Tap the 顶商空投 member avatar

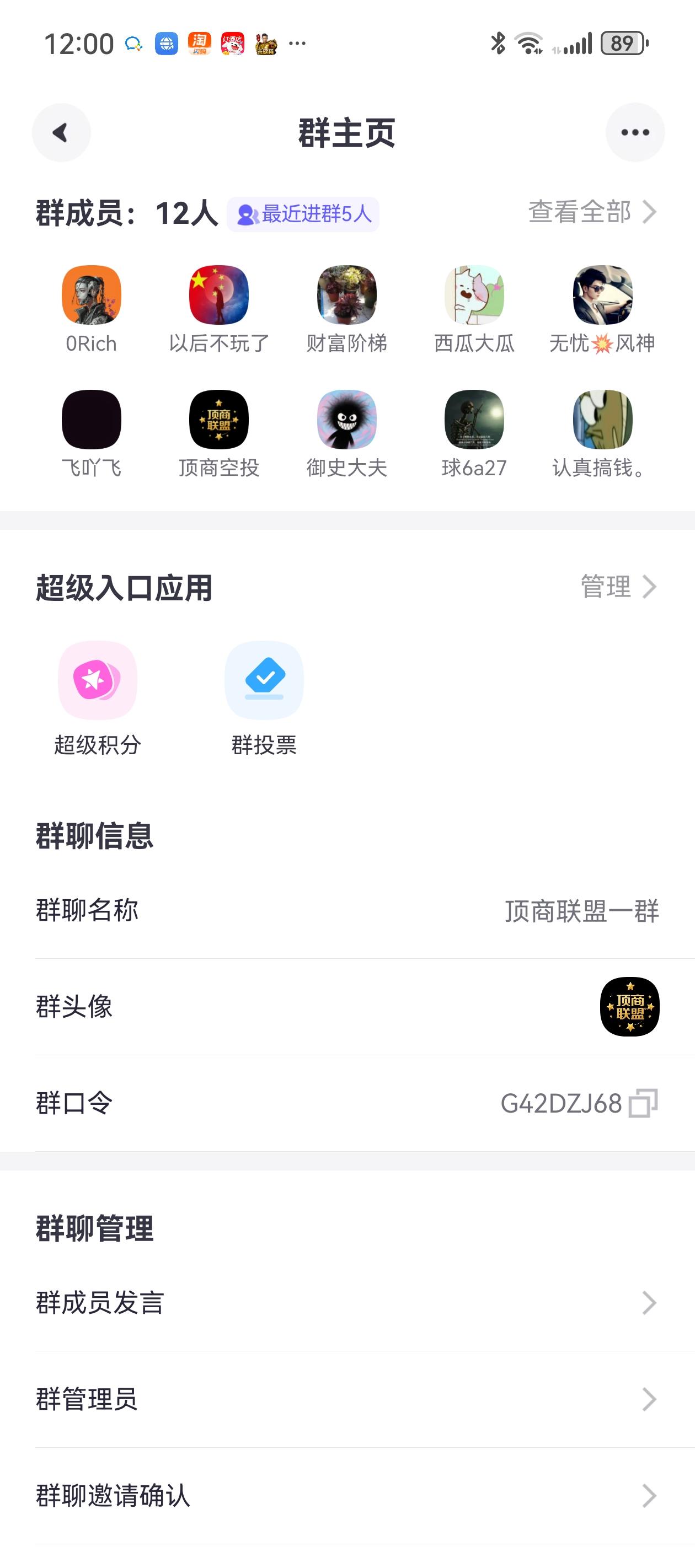(x=217, y=420)
